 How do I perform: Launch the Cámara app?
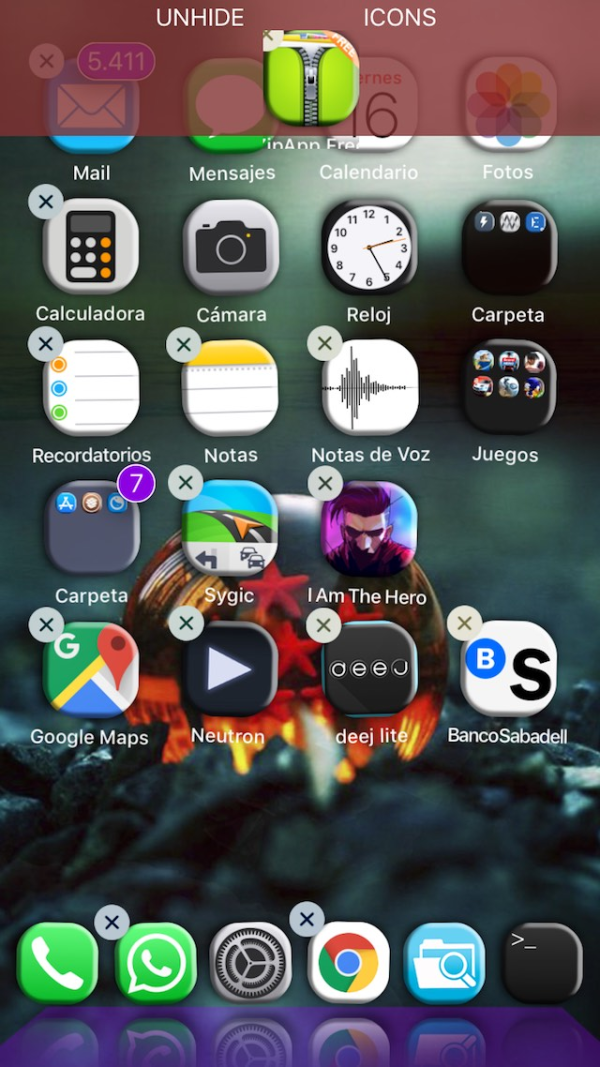[x=231, y=248]
